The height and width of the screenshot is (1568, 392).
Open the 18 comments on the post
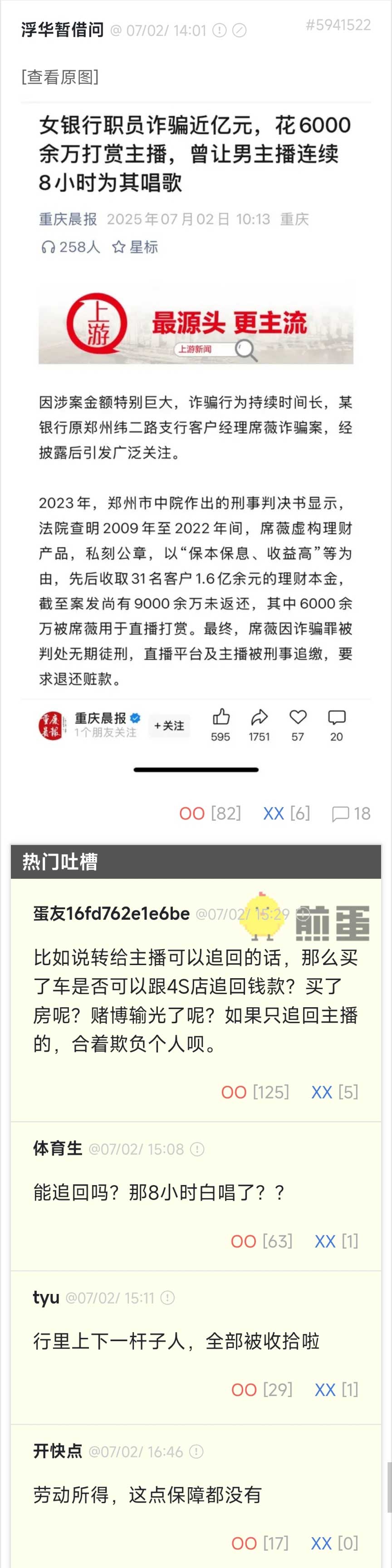(x=351, y=813)
